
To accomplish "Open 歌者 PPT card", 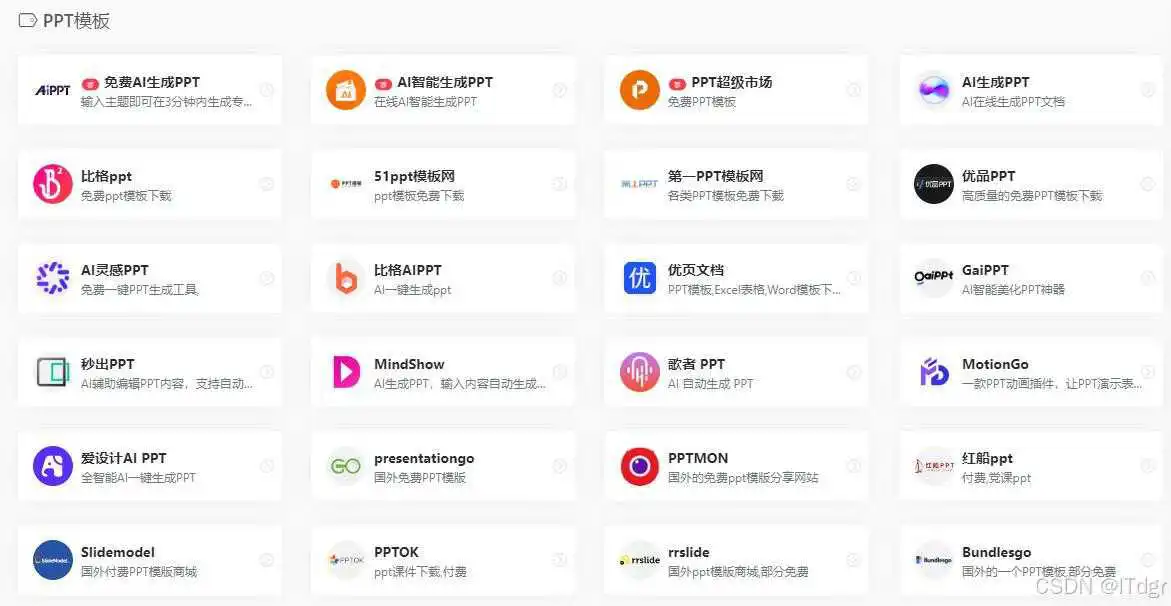I will 735,373.
